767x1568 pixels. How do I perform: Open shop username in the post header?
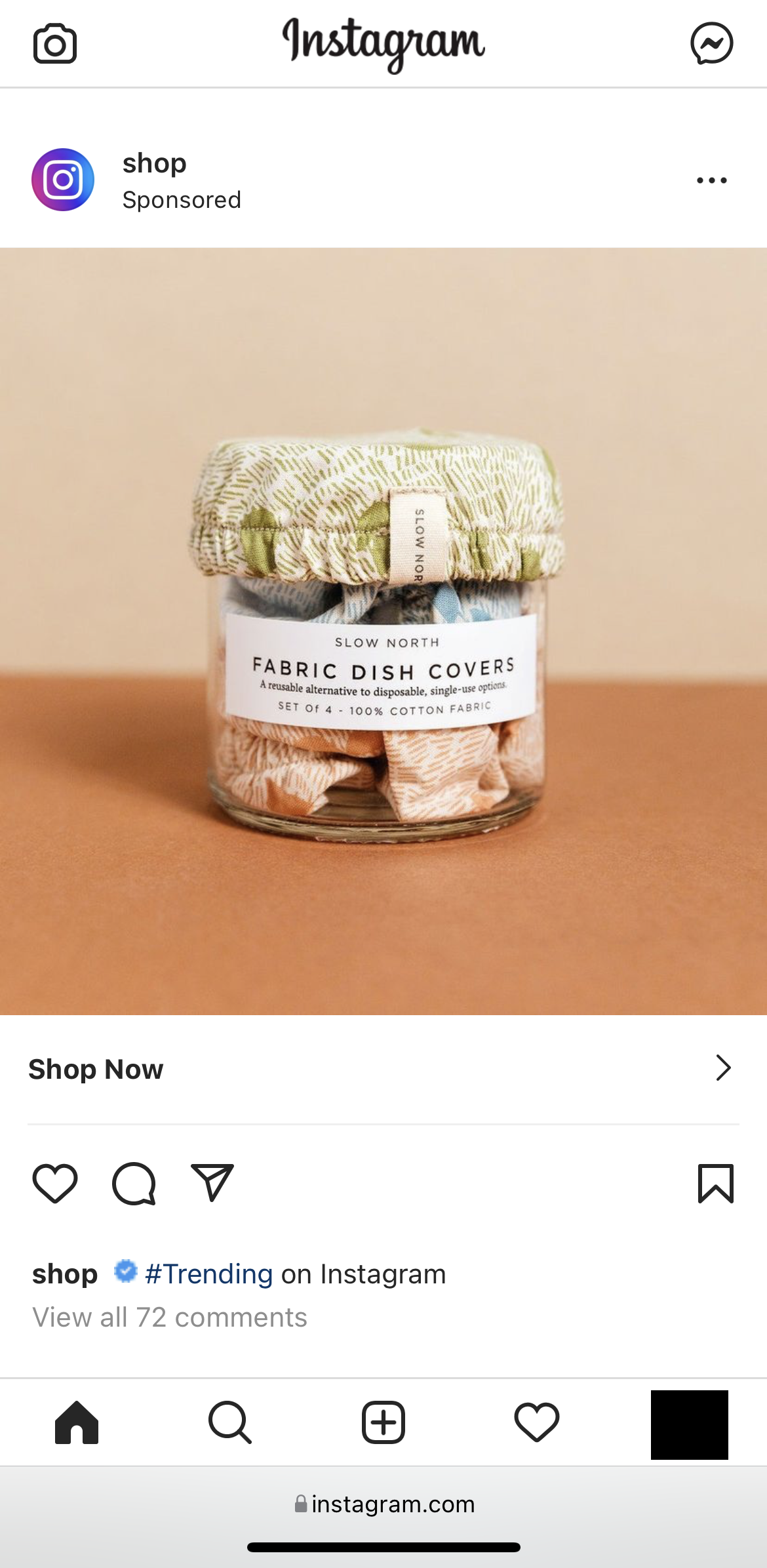click(155, 163)
